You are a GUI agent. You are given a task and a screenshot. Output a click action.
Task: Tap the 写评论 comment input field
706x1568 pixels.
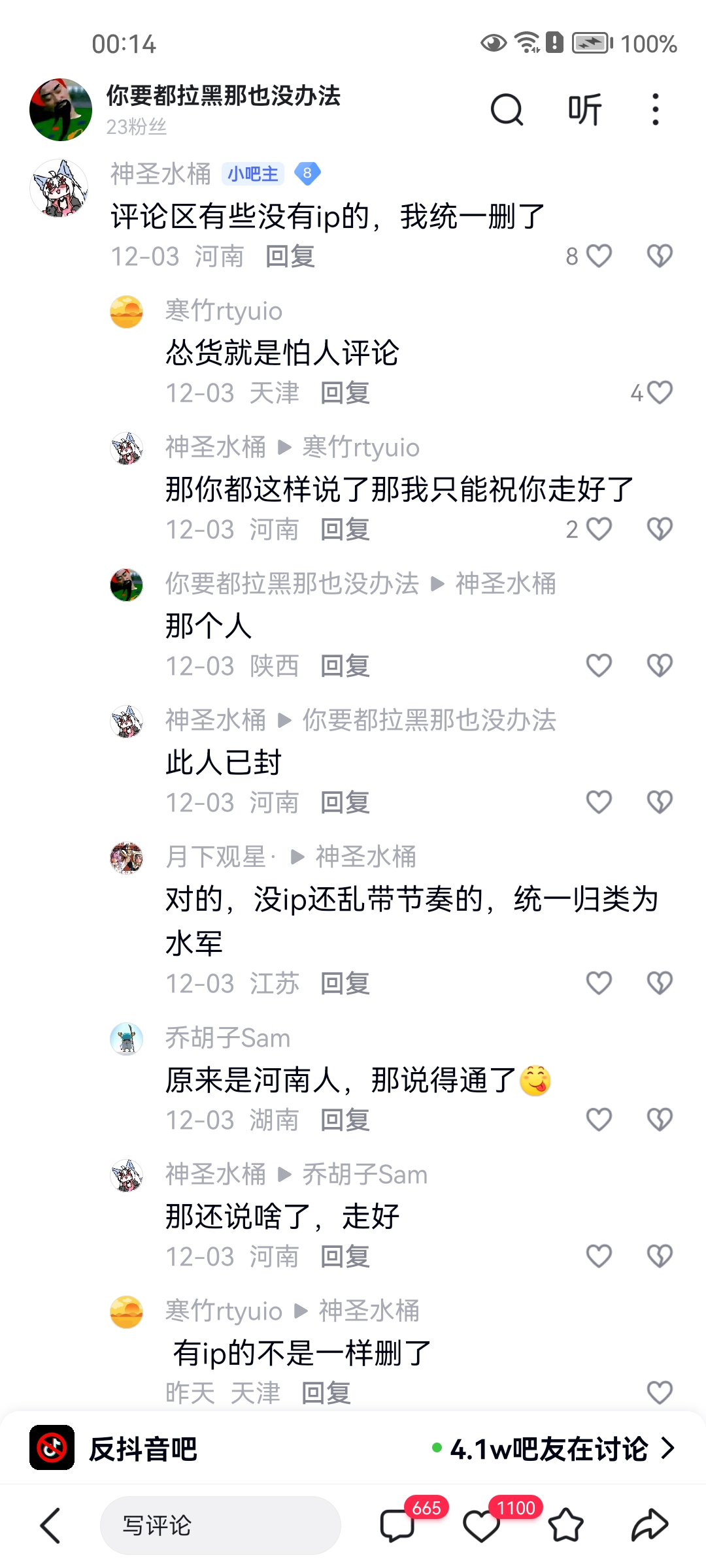tap(220, 1526)
